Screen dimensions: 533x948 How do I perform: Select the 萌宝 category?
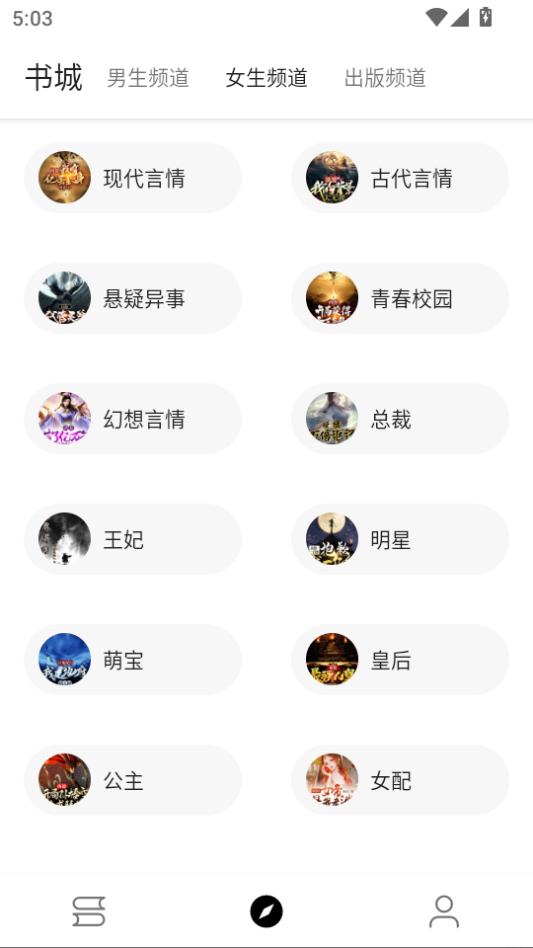133,660
